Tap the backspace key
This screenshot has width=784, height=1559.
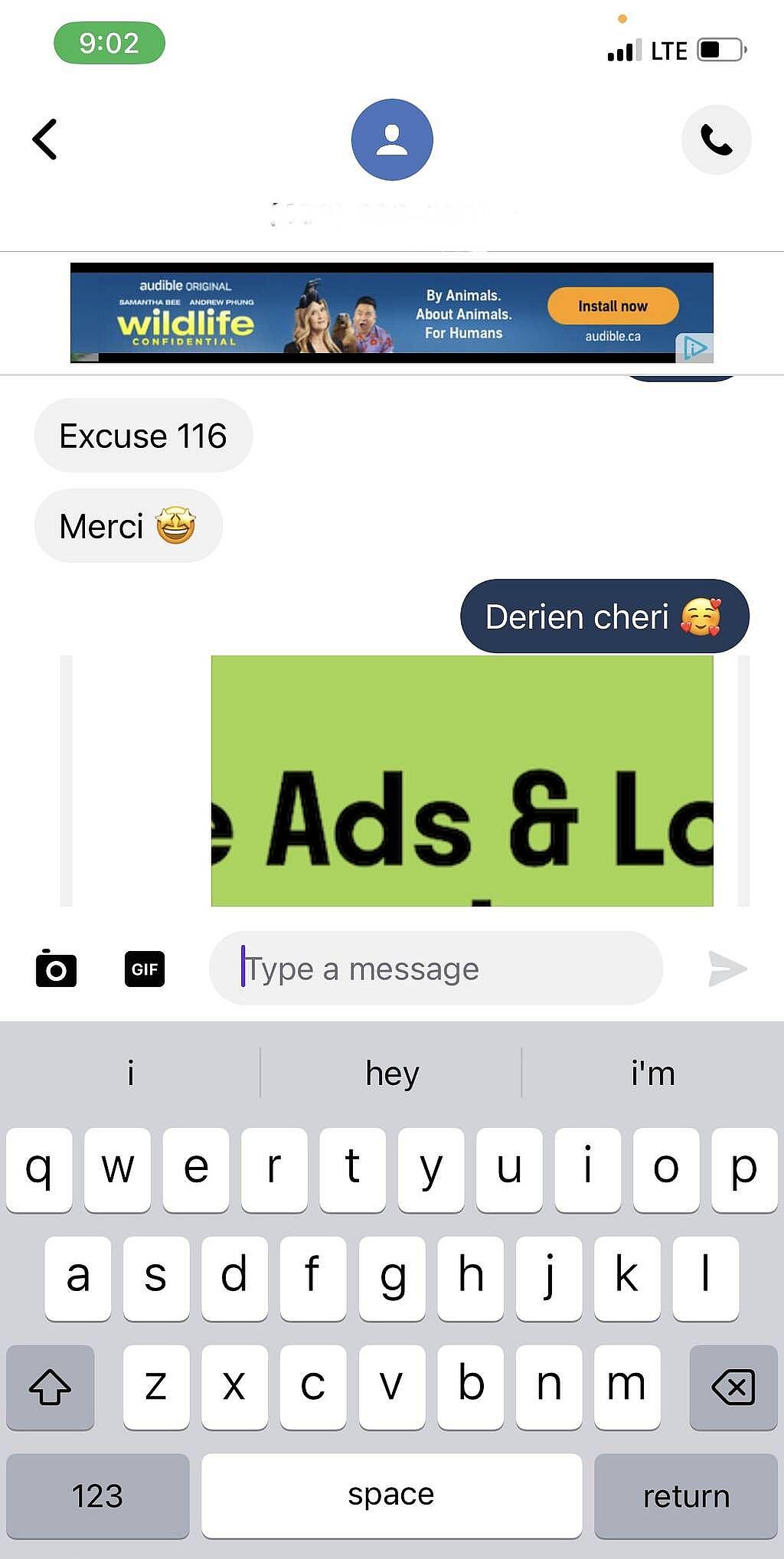[x=733, y=1387]
